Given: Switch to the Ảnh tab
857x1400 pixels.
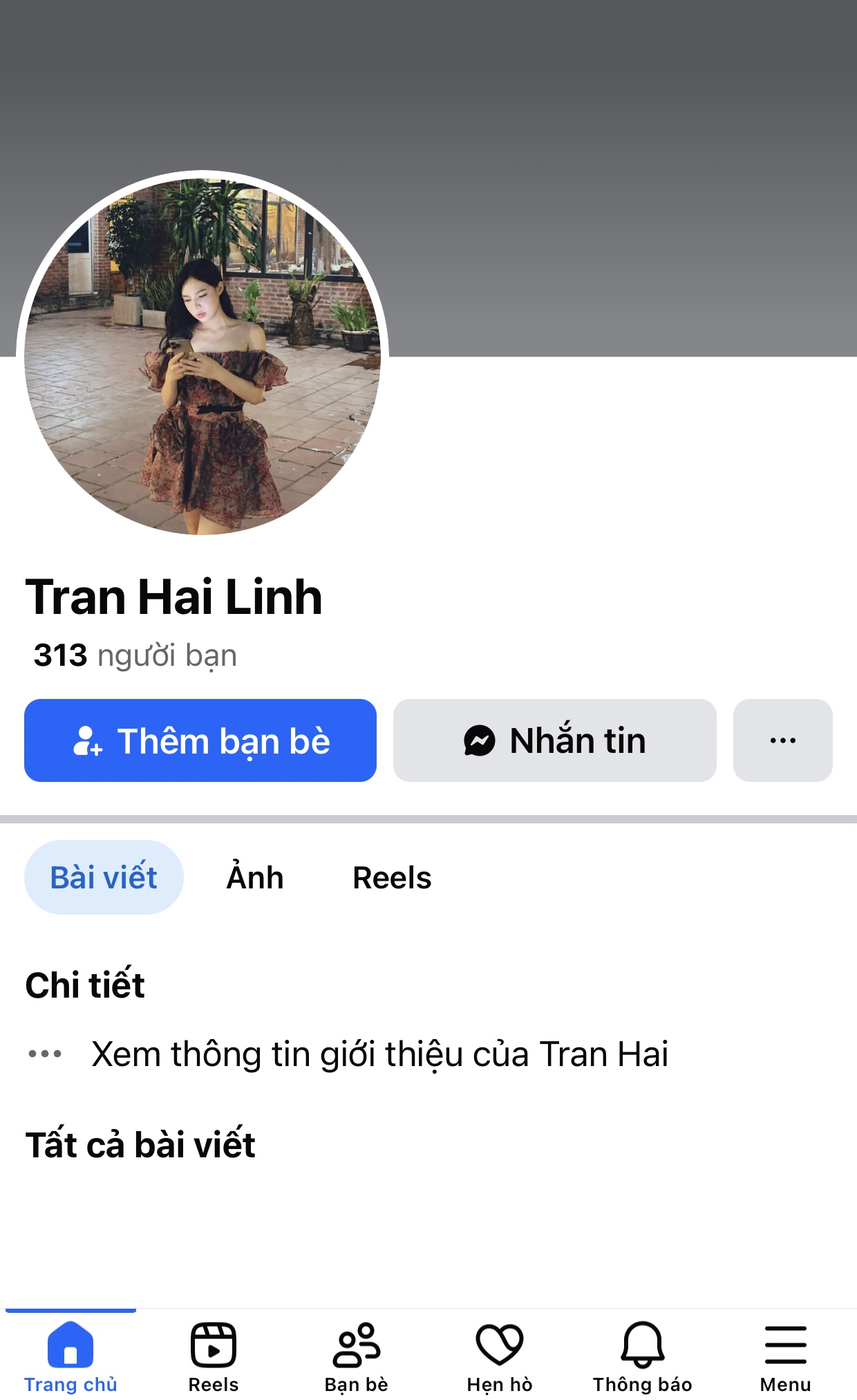Looking at the screenshot, I should tap(255, 877).
